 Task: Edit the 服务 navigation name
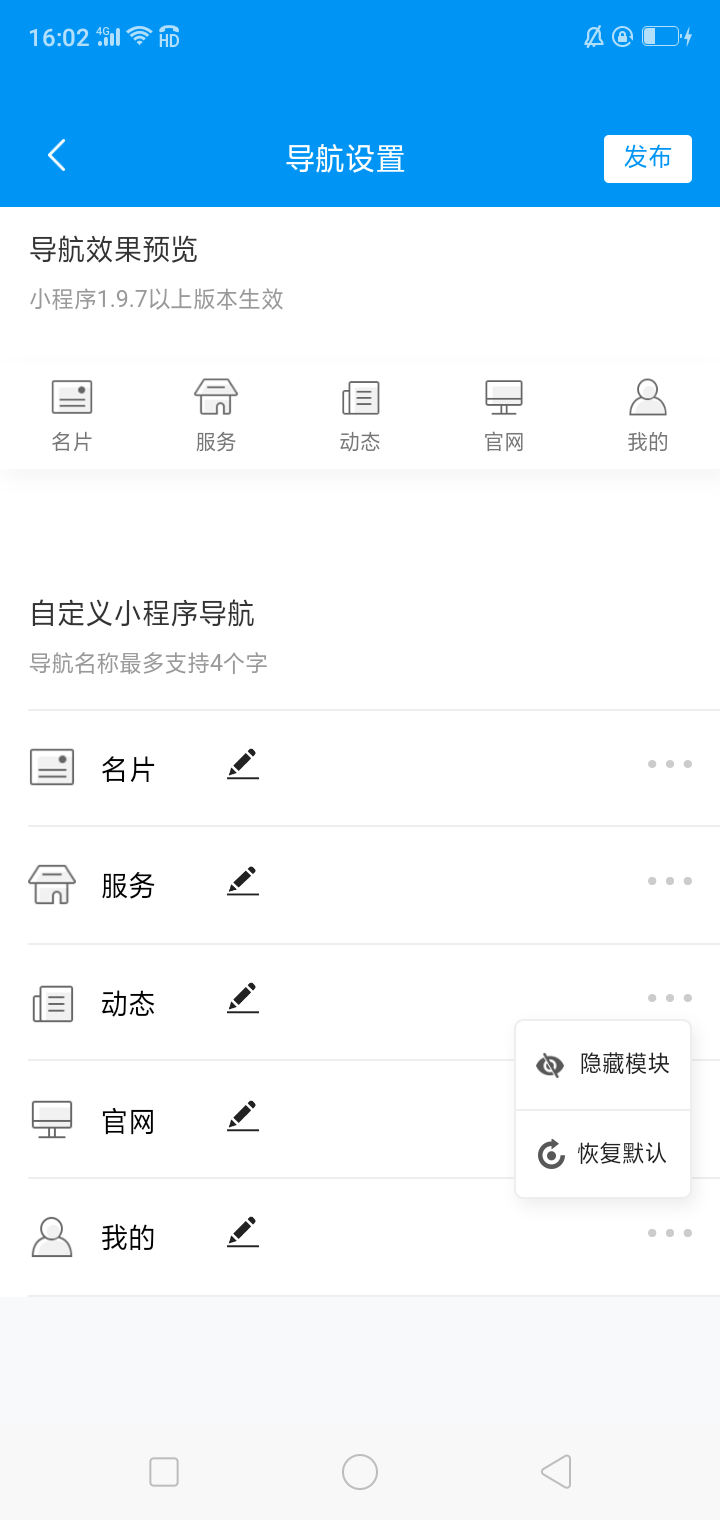242,881
